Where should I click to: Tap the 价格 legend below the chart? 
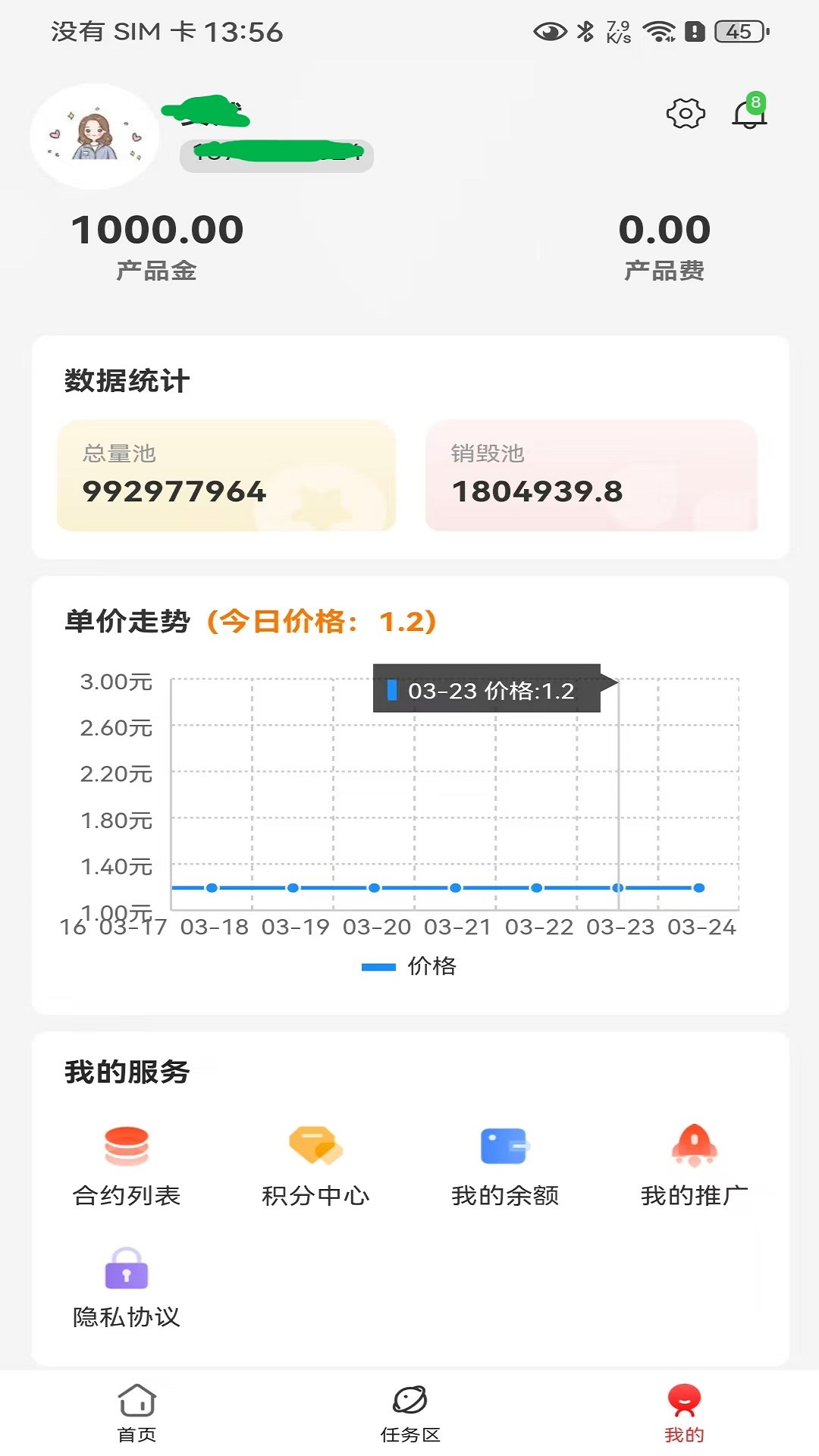tap(413, 966)
